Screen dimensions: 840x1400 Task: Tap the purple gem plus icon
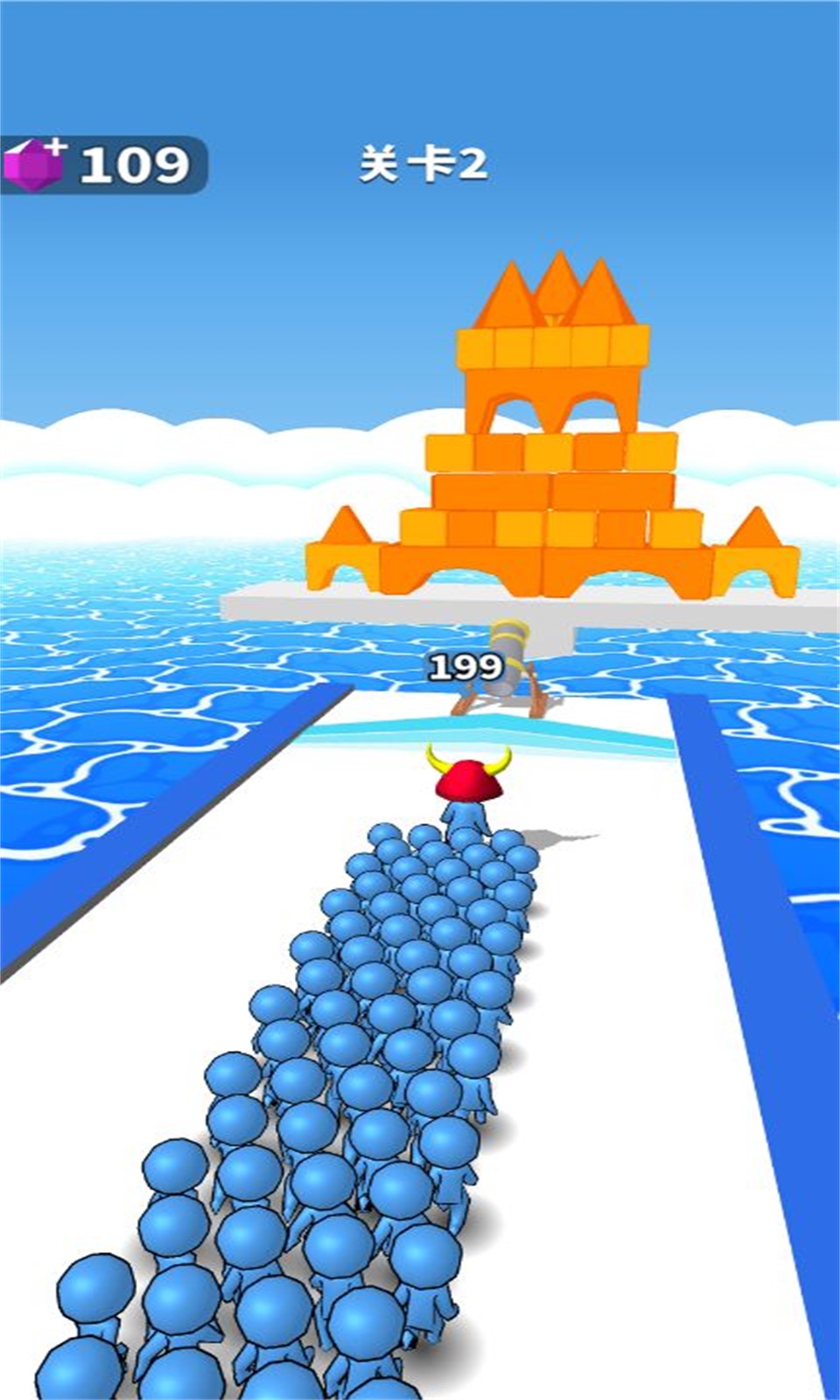tap(35, 164)
